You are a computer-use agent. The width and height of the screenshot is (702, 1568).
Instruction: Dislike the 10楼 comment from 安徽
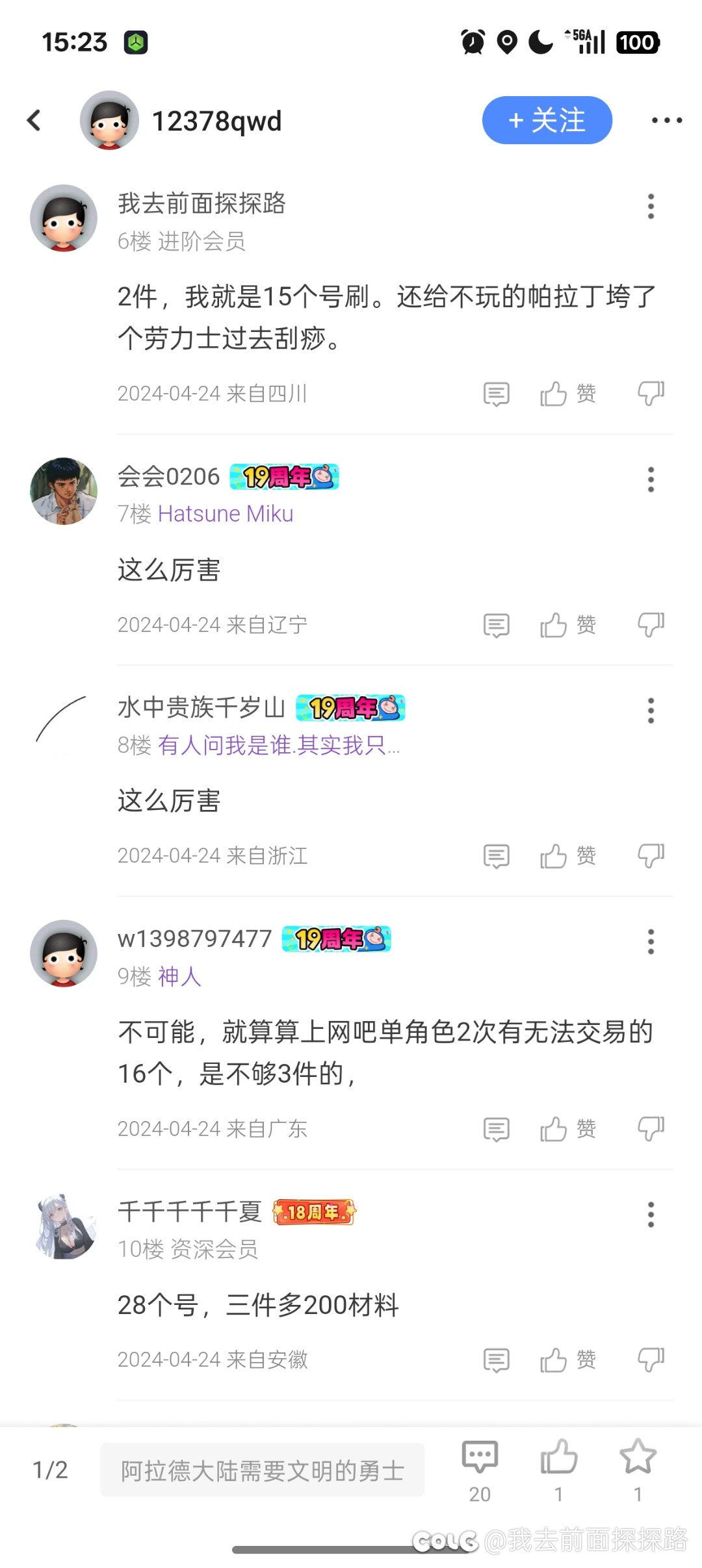pyautogui.click(x=651, y=1359)
